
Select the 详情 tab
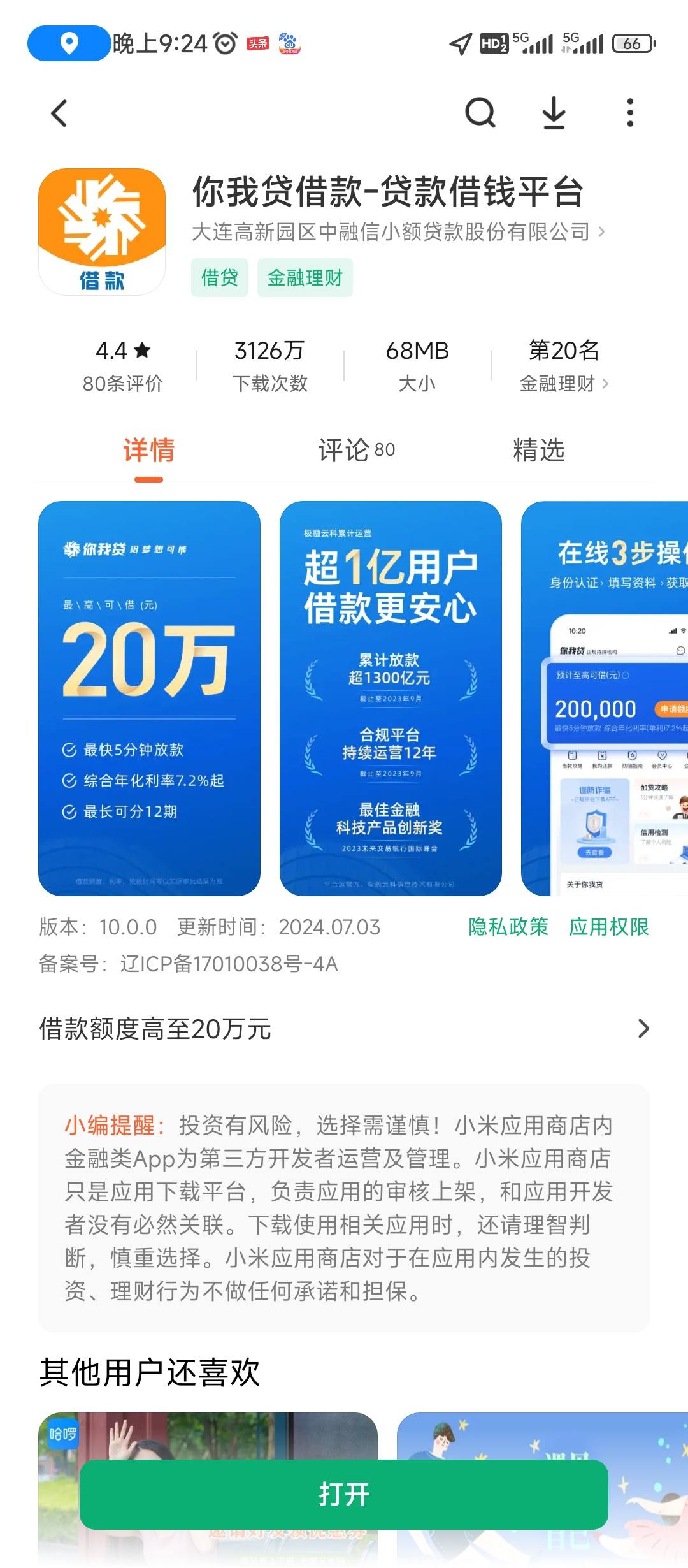pyautogui.click(x=149, y=450)
